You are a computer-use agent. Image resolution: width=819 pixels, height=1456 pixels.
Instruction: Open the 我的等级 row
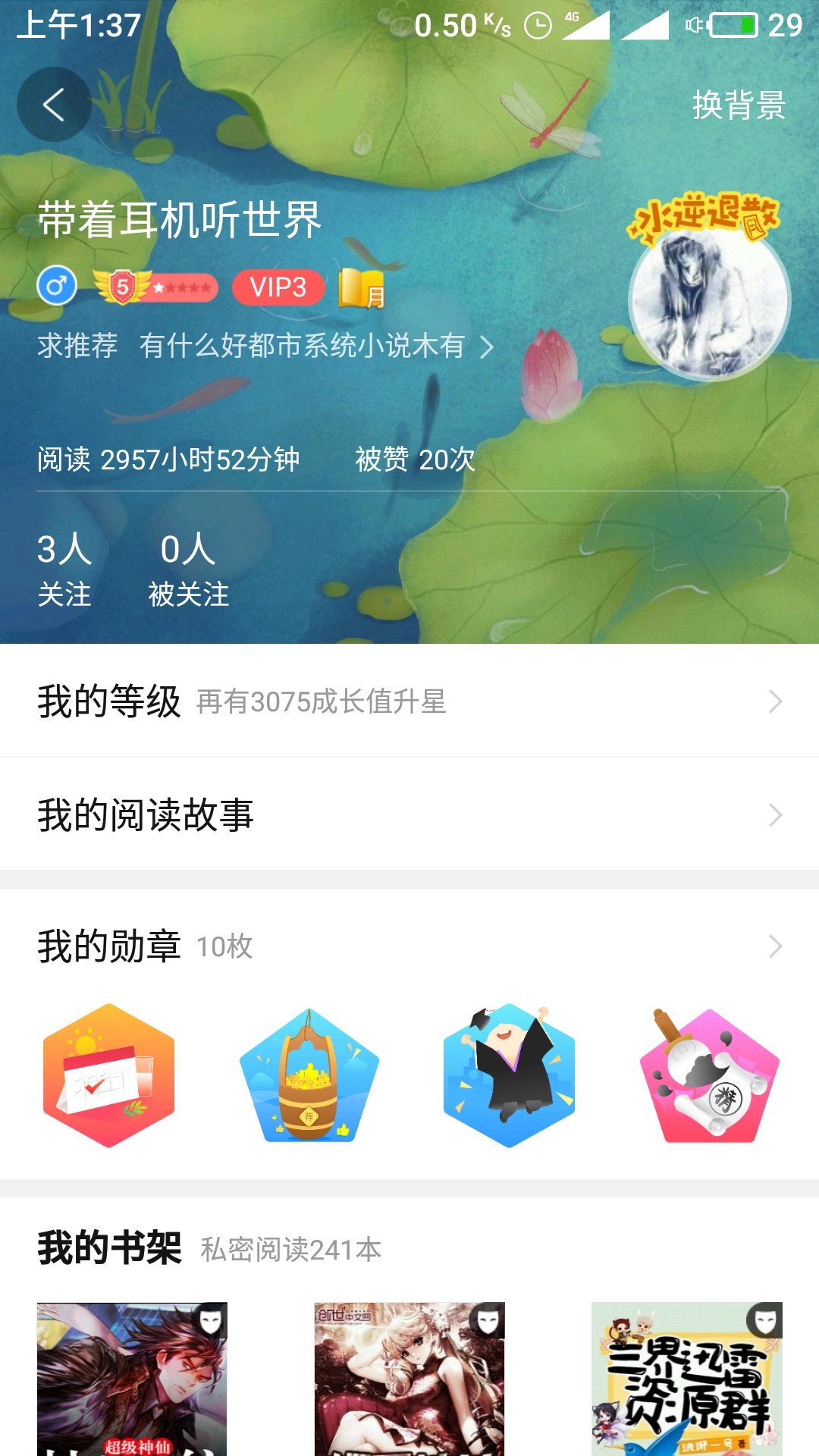[409, 701]
